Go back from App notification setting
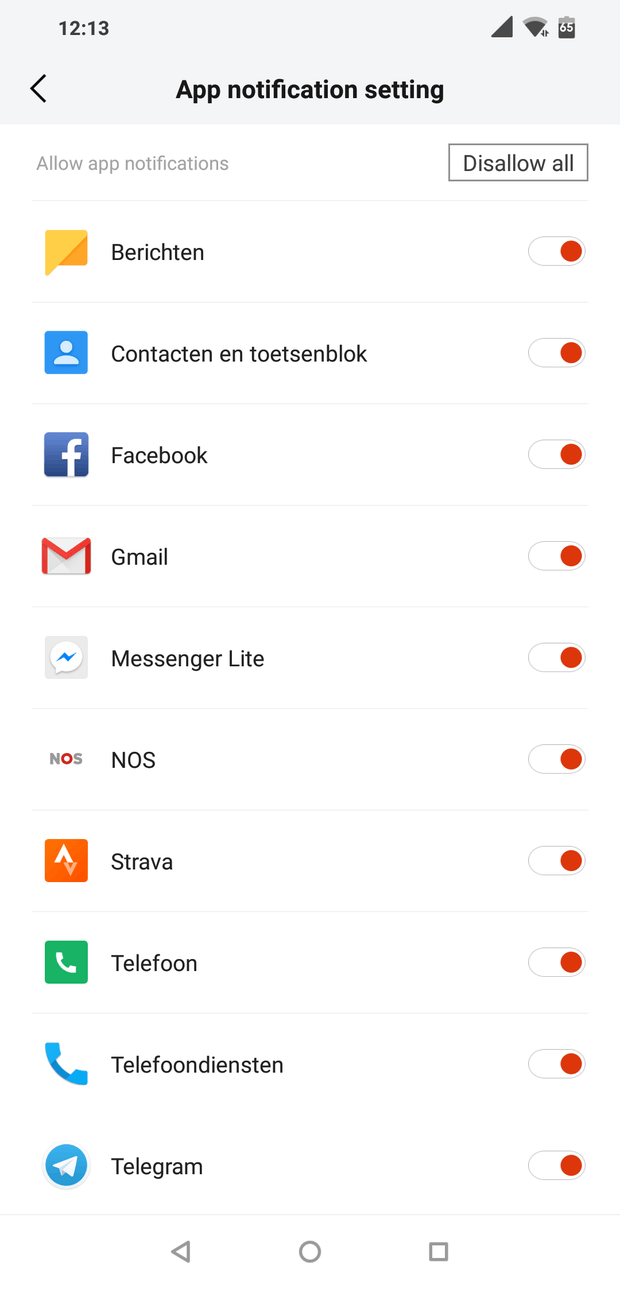Screen dimensions: 620x1289 pos(38,89)
